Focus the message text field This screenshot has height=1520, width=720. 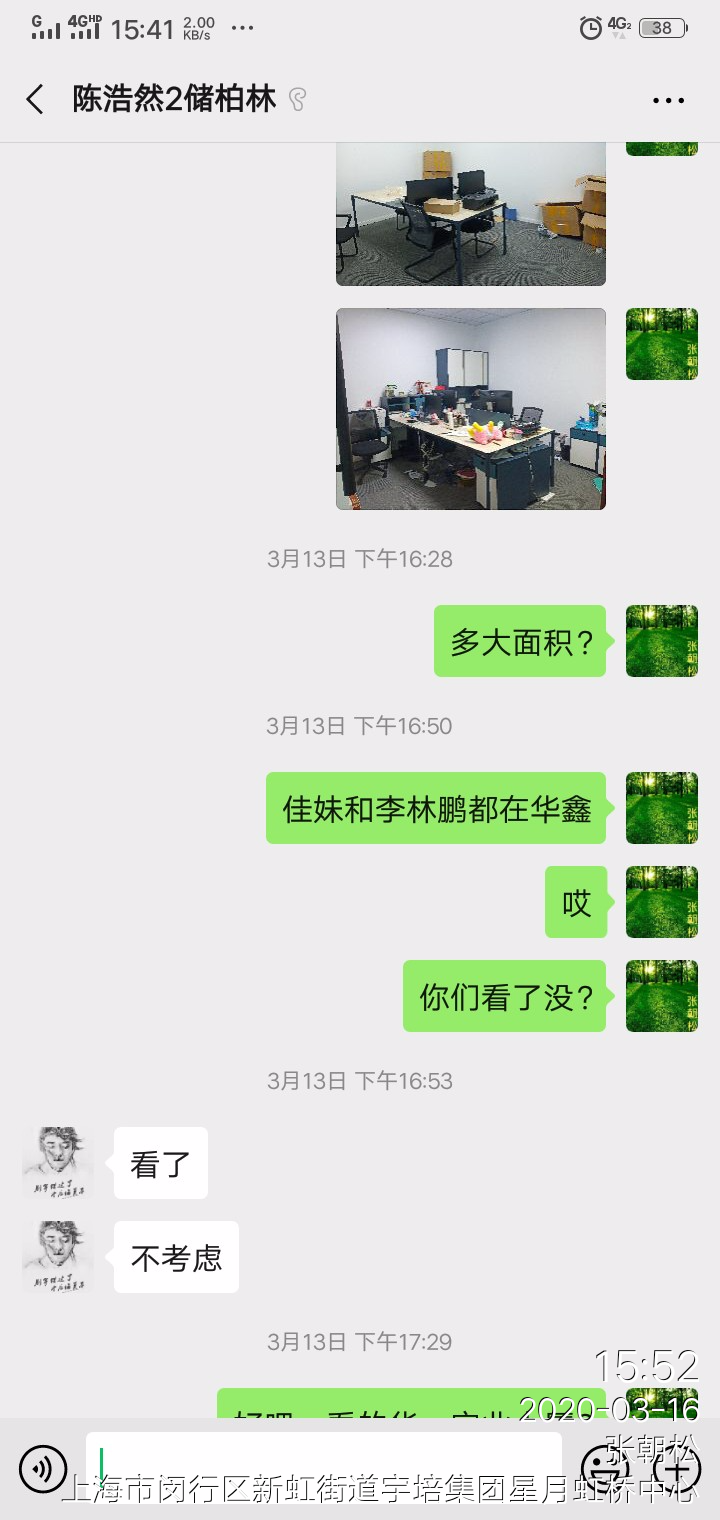pos(322,1466)
